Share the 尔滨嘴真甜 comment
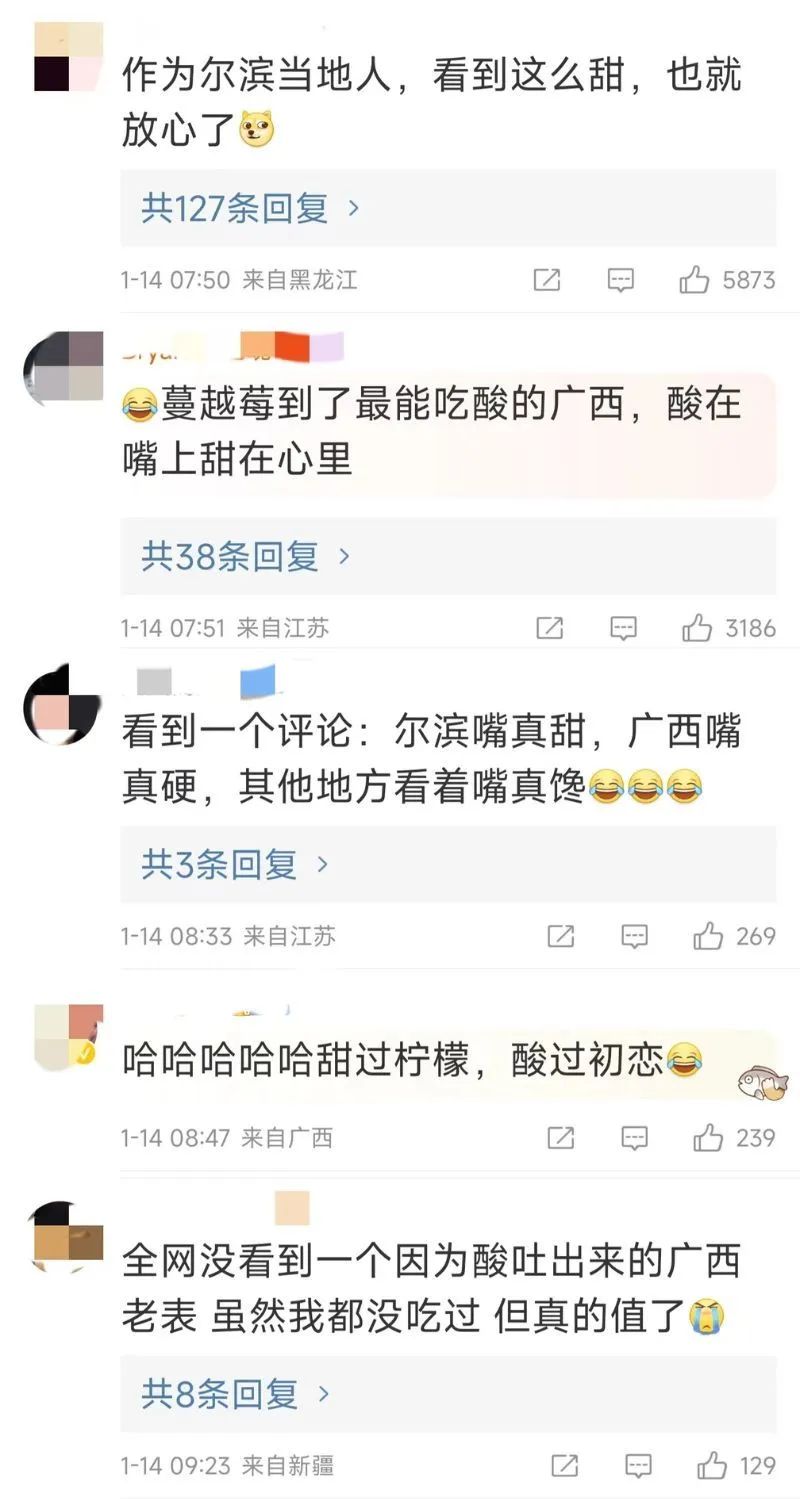This screenshot has height=1499, width=800. click(561, 936)
